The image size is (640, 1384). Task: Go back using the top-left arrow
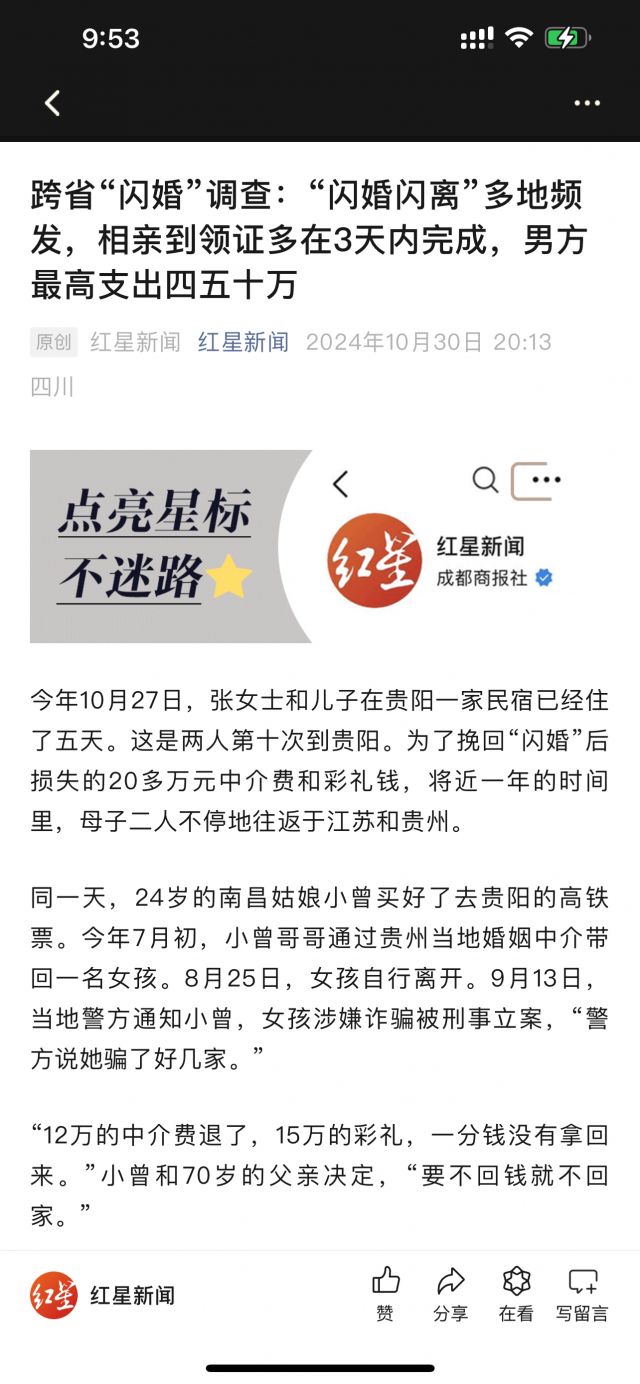pos(53,102)
